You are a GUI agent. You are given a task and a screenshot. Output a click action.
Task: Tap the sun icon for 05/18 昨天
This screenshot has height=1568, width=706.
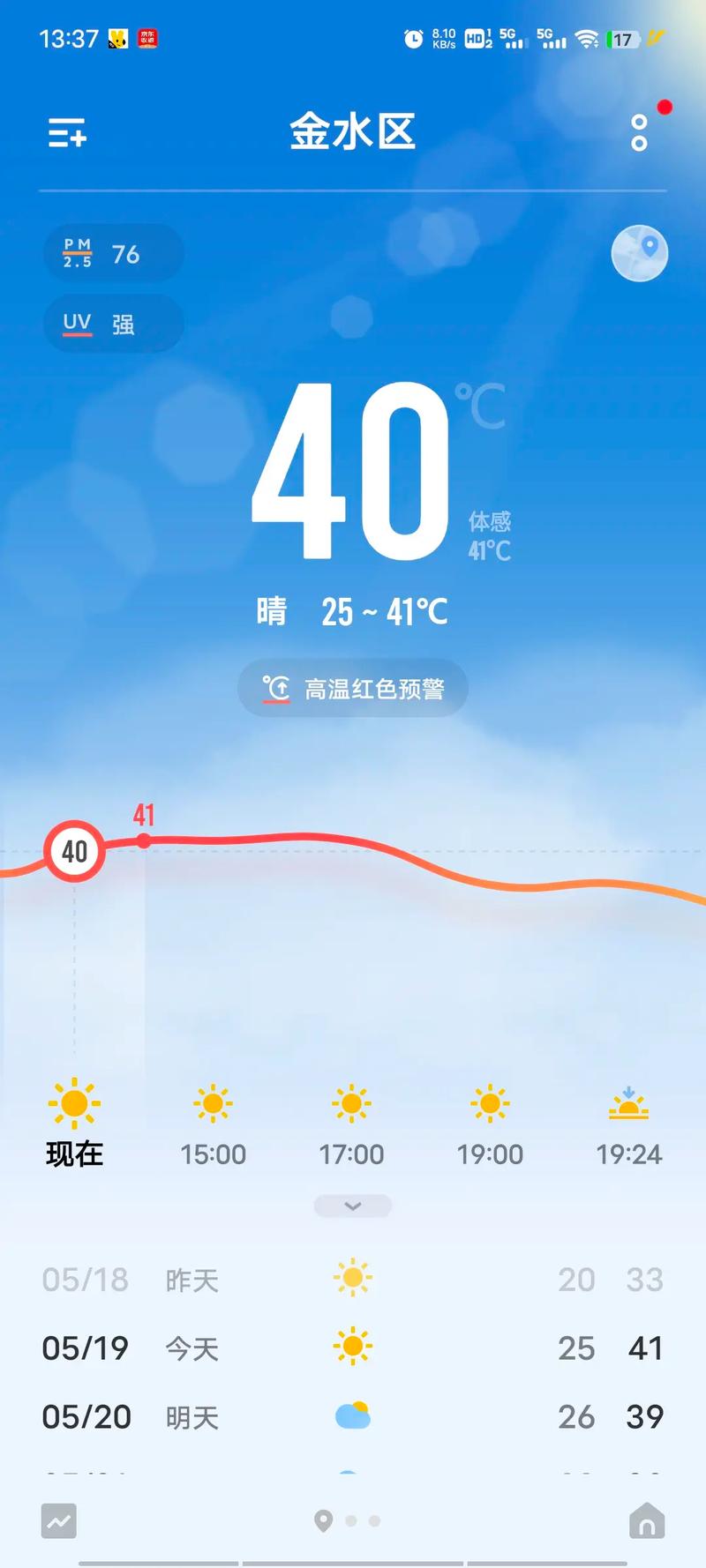click(352, 1277)
